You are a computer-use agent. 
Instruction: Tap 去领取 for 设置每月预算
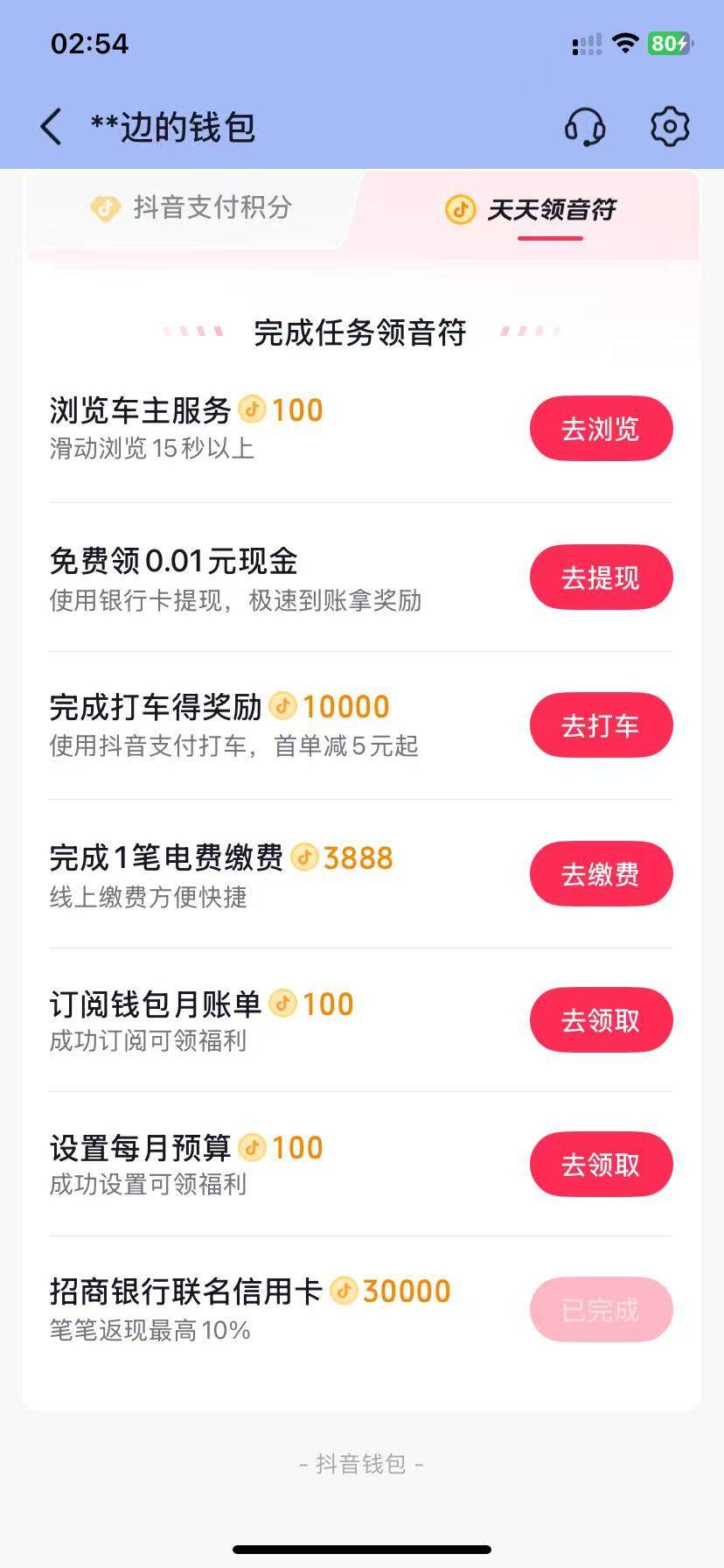click(x=601, y=1164)
